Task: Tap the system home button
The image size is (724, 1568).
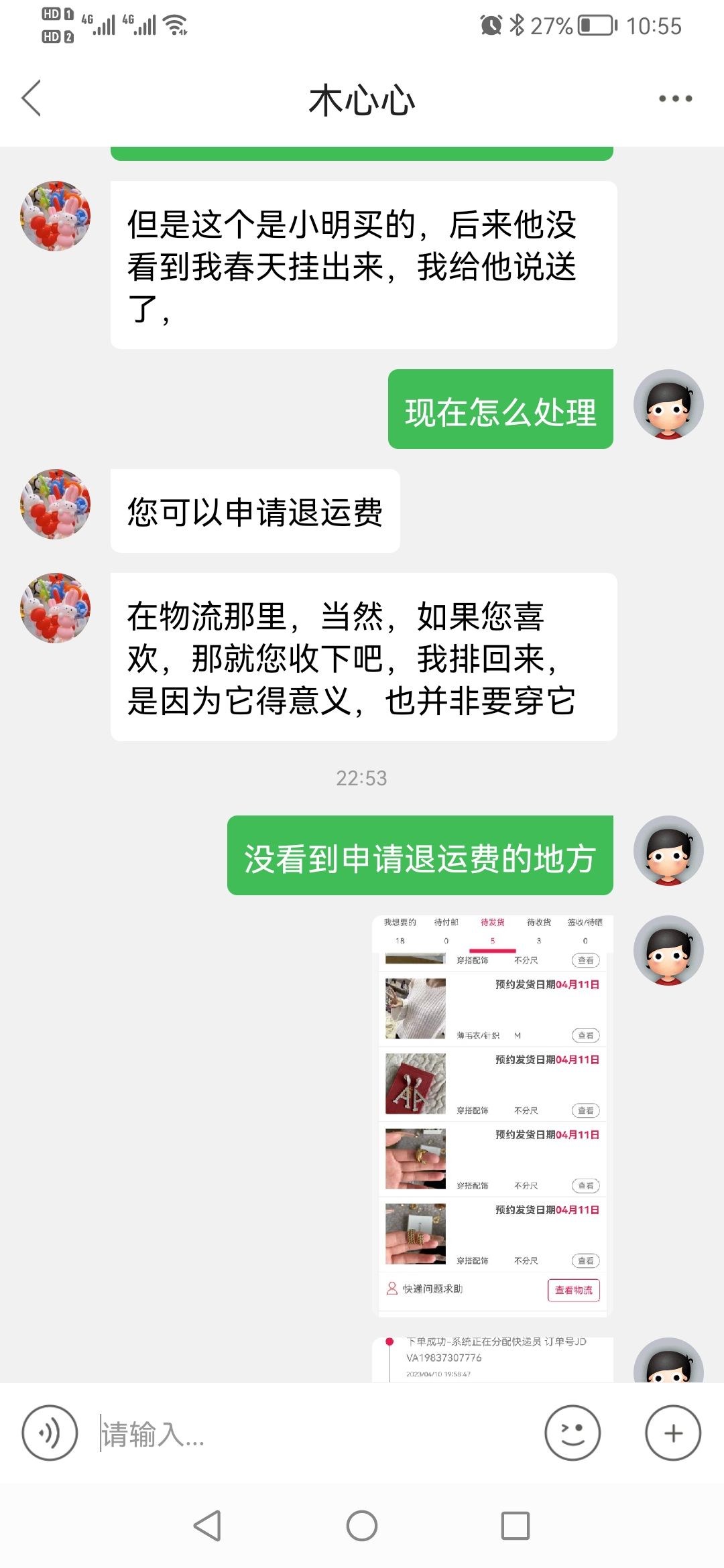Action: pyautogui.click(x=362, y=1526)
